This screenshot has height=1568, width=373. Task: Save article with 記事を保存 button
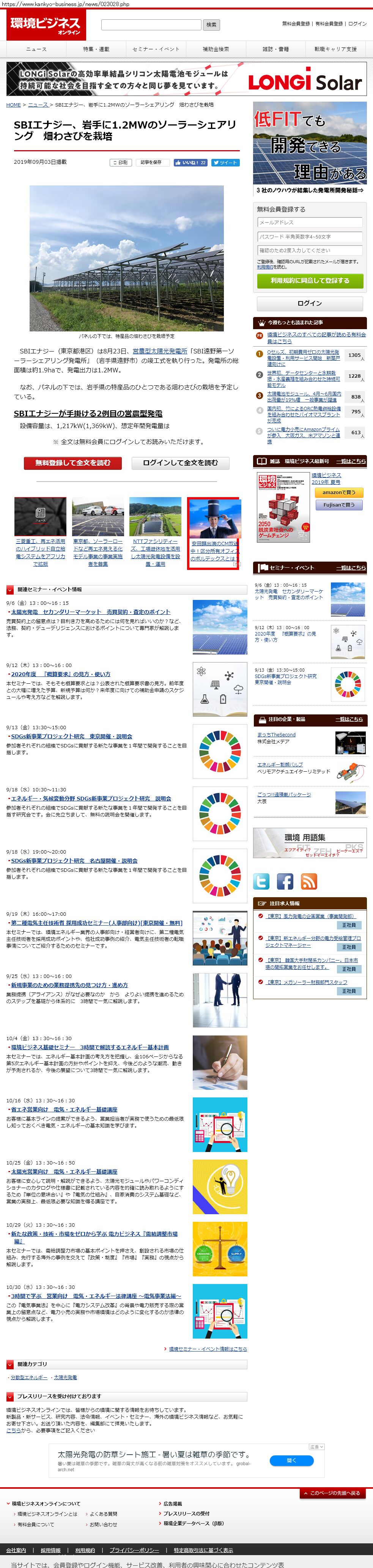[152, 163]
